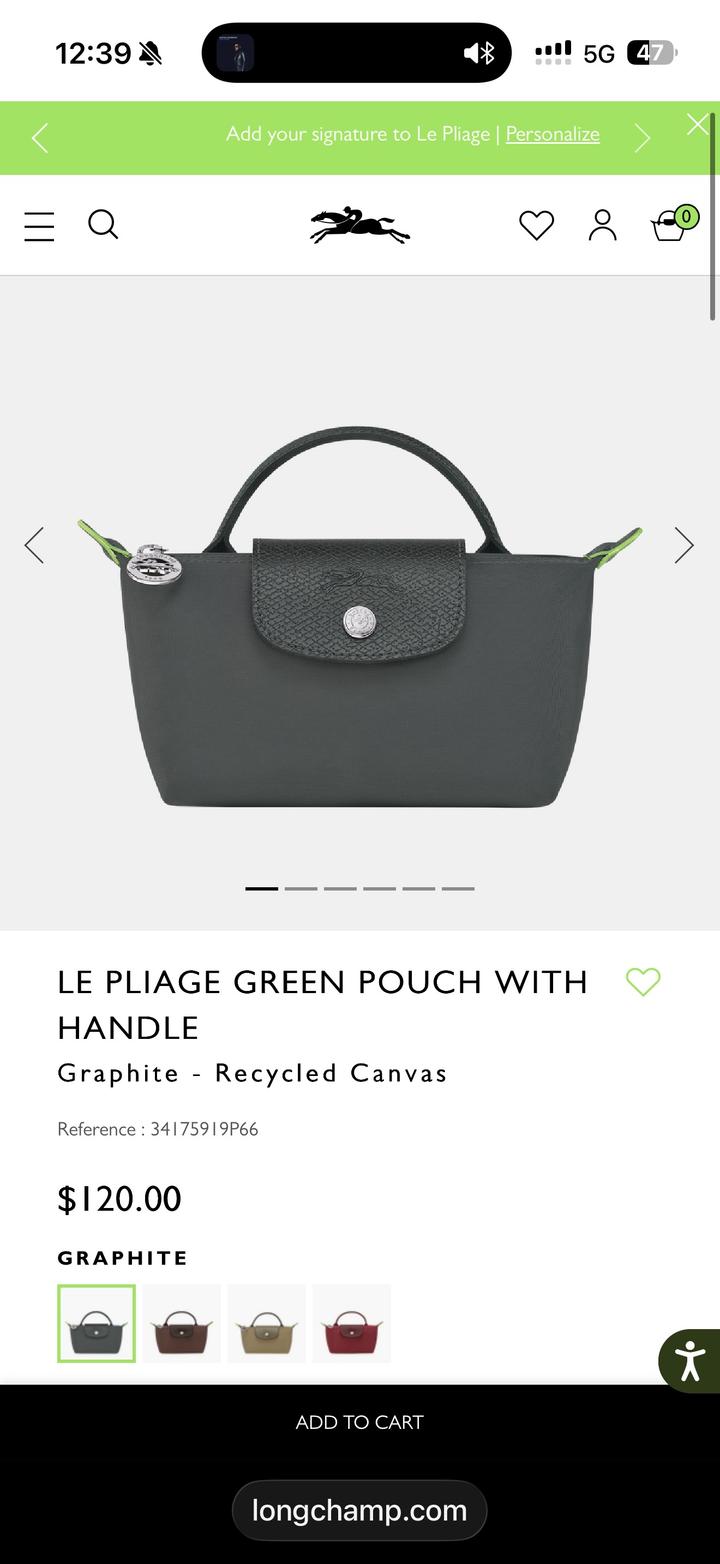Open the wishlist heart in header
Screen dimensions: 720x1564
[x=536, y=226]
